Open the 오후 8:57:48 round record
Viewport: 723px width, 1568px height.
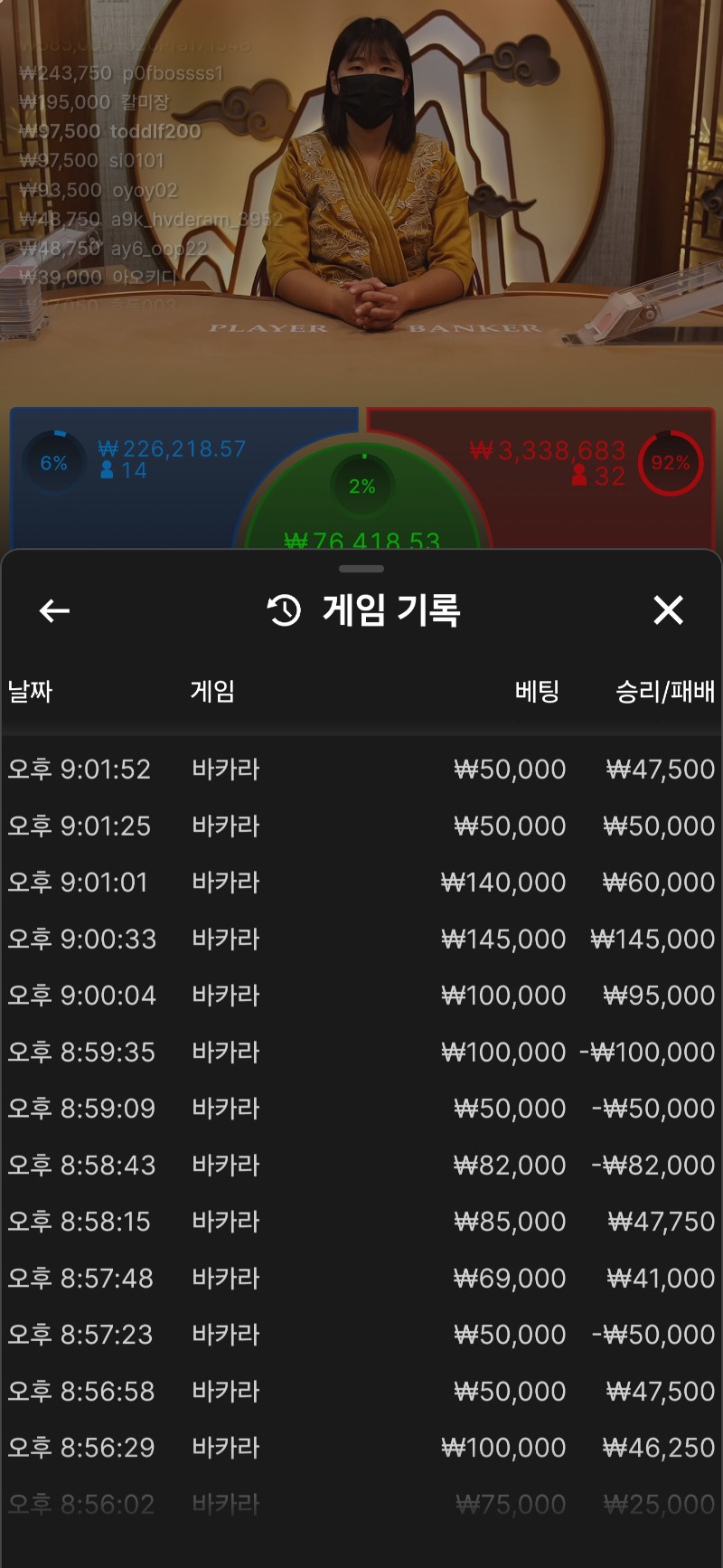[361, 1278]
